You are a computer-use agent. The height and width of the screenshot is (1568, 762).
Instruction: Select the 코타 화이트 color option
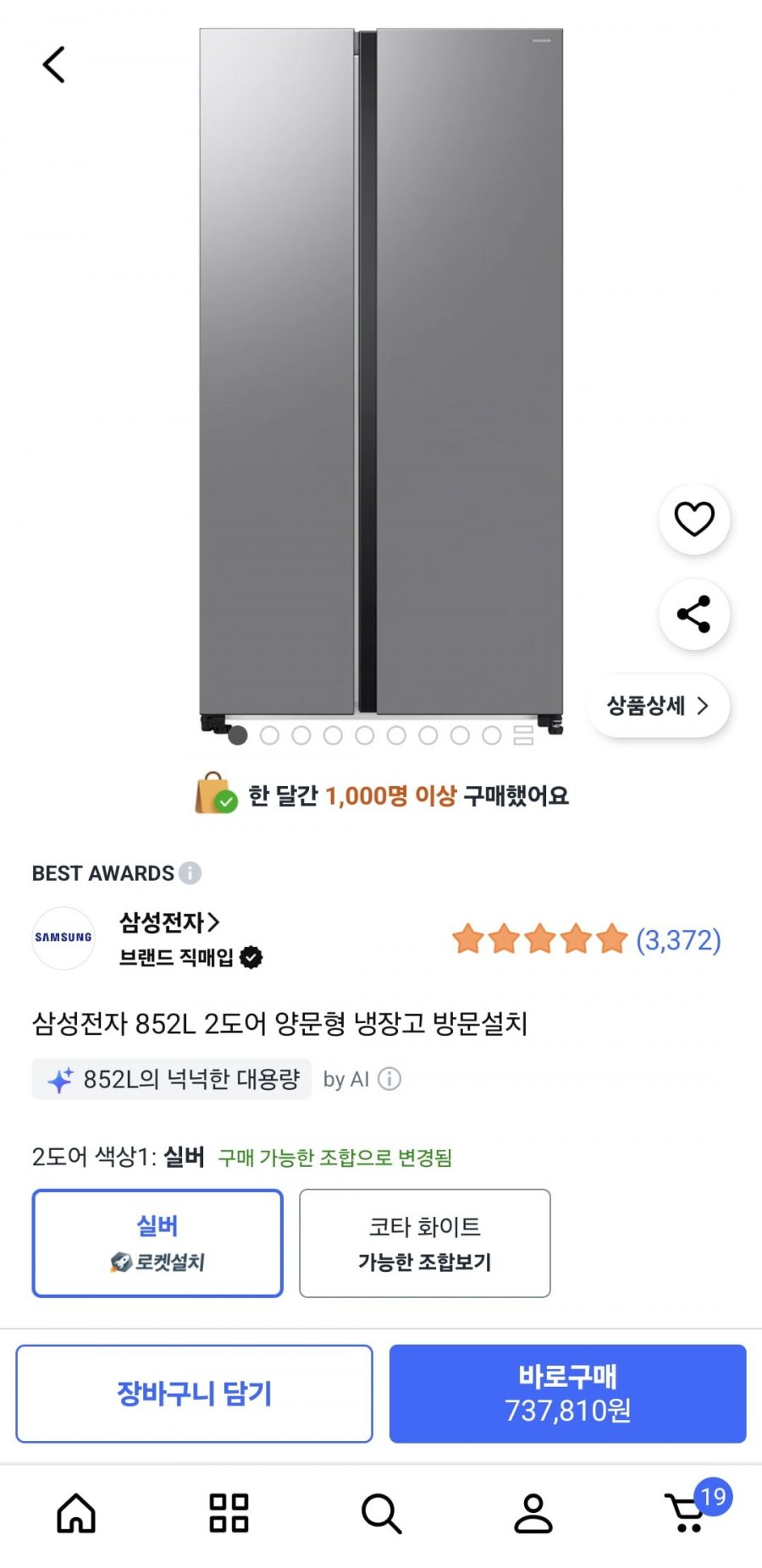424,1242
